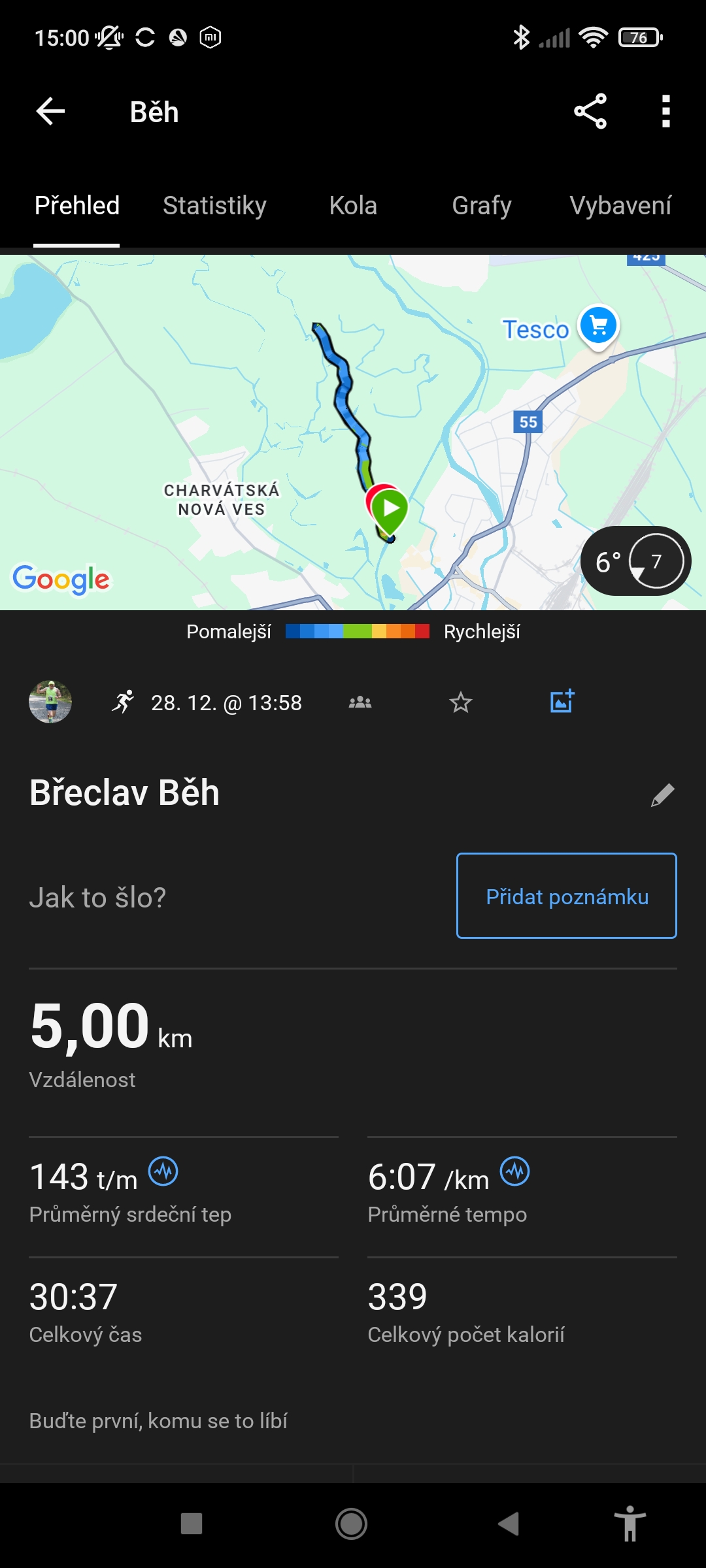Open the three-dot overflow menu
This screenshot has width=706, height=1568.
click(665, 112)
